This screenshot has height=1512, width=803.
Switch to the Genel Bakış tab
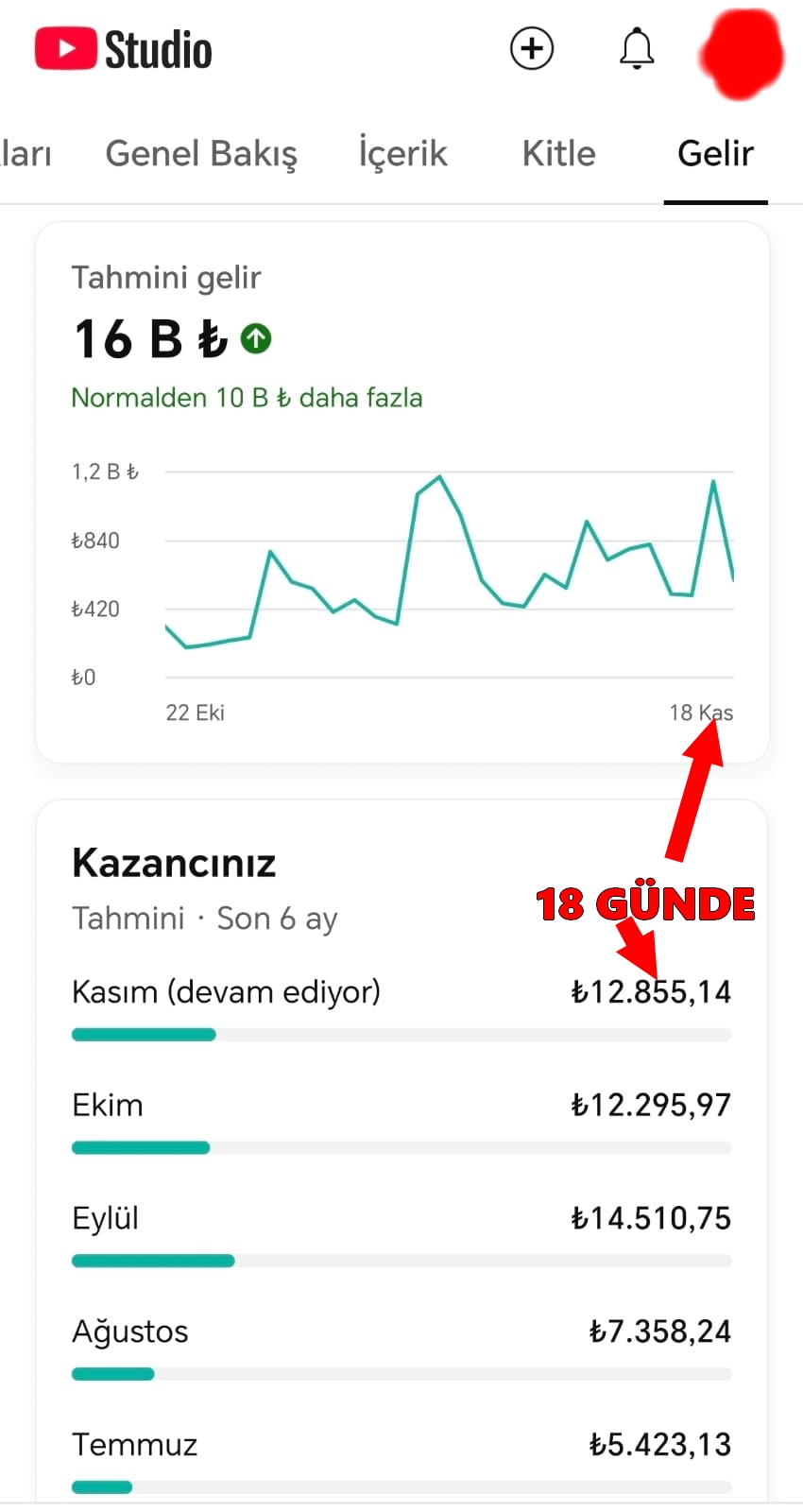[x=201, y=153]
